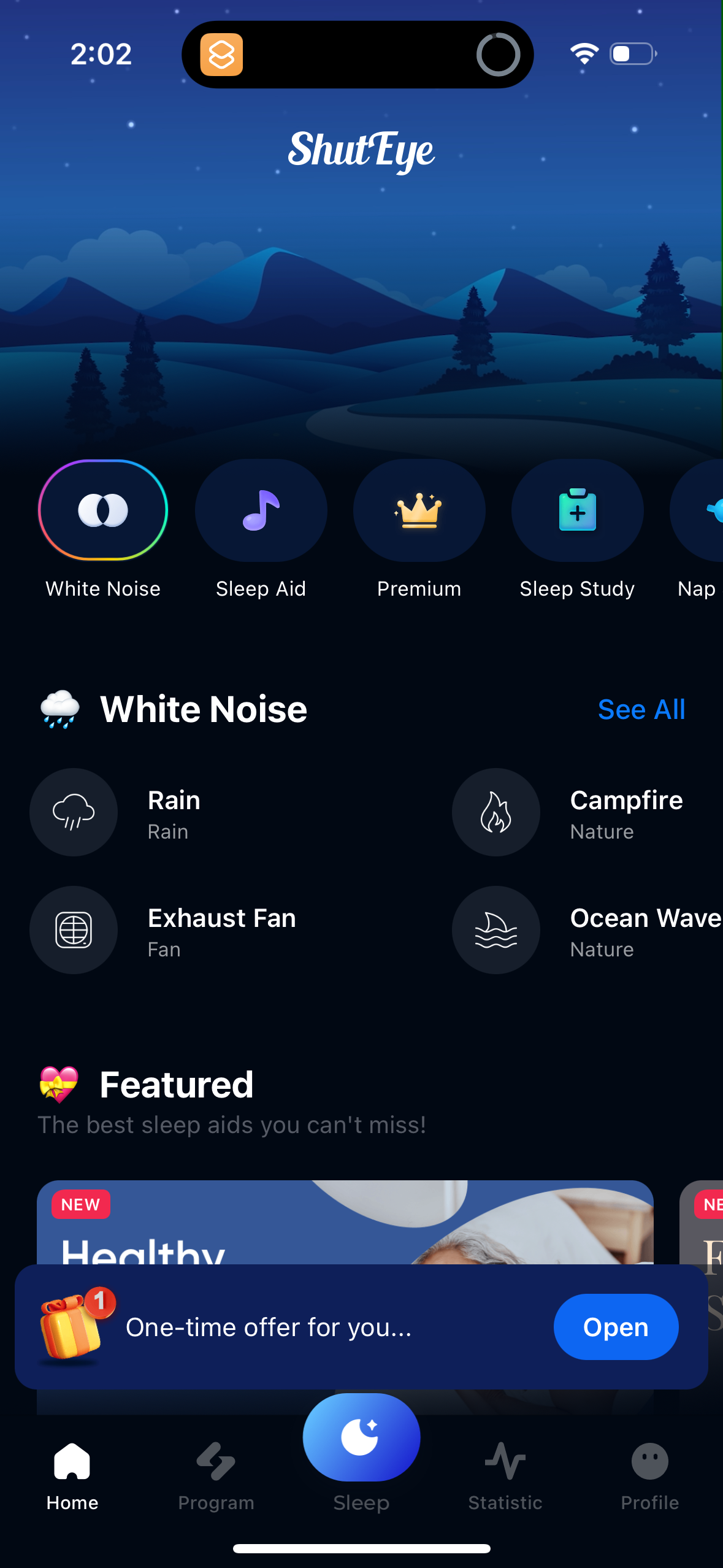The width and height of the screenshot is (723, 1568).
Task: Open the White Noise mixer icon
Action: point(103,510)
